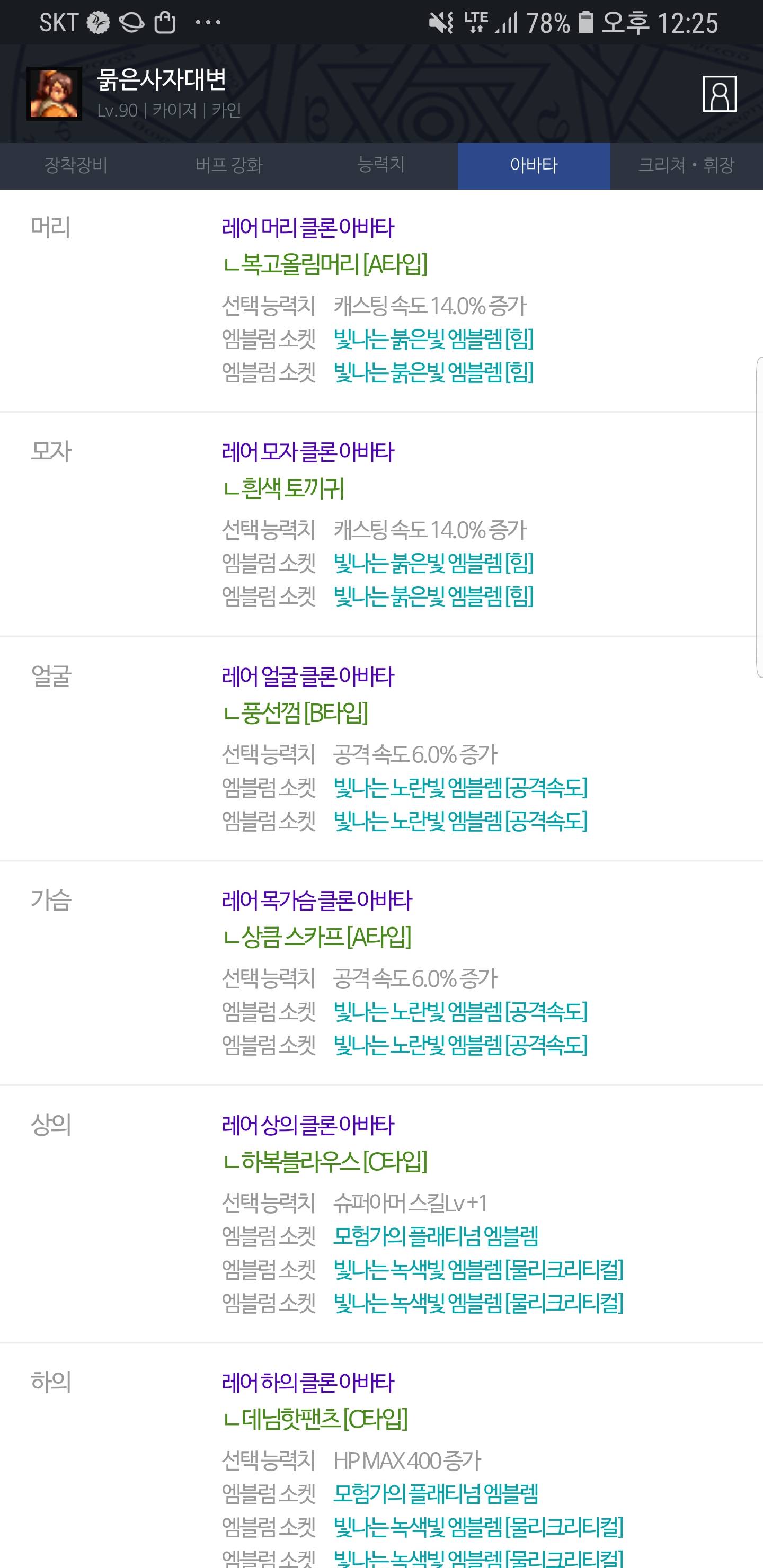
Task: Select the 아바타 tab
Action: point(534,166)
